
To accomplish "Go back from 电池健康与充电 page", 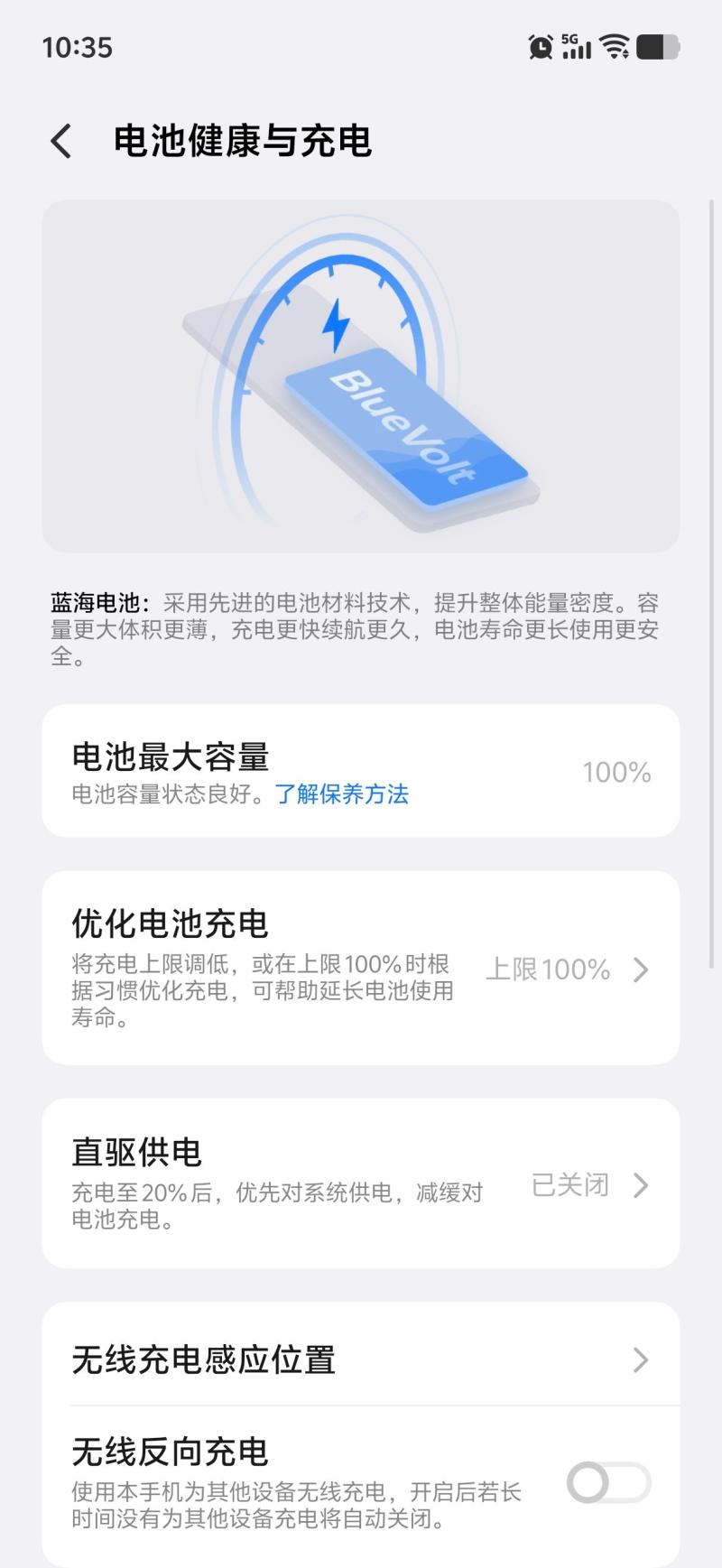I will pyautogui.click(x=61, y=142).
